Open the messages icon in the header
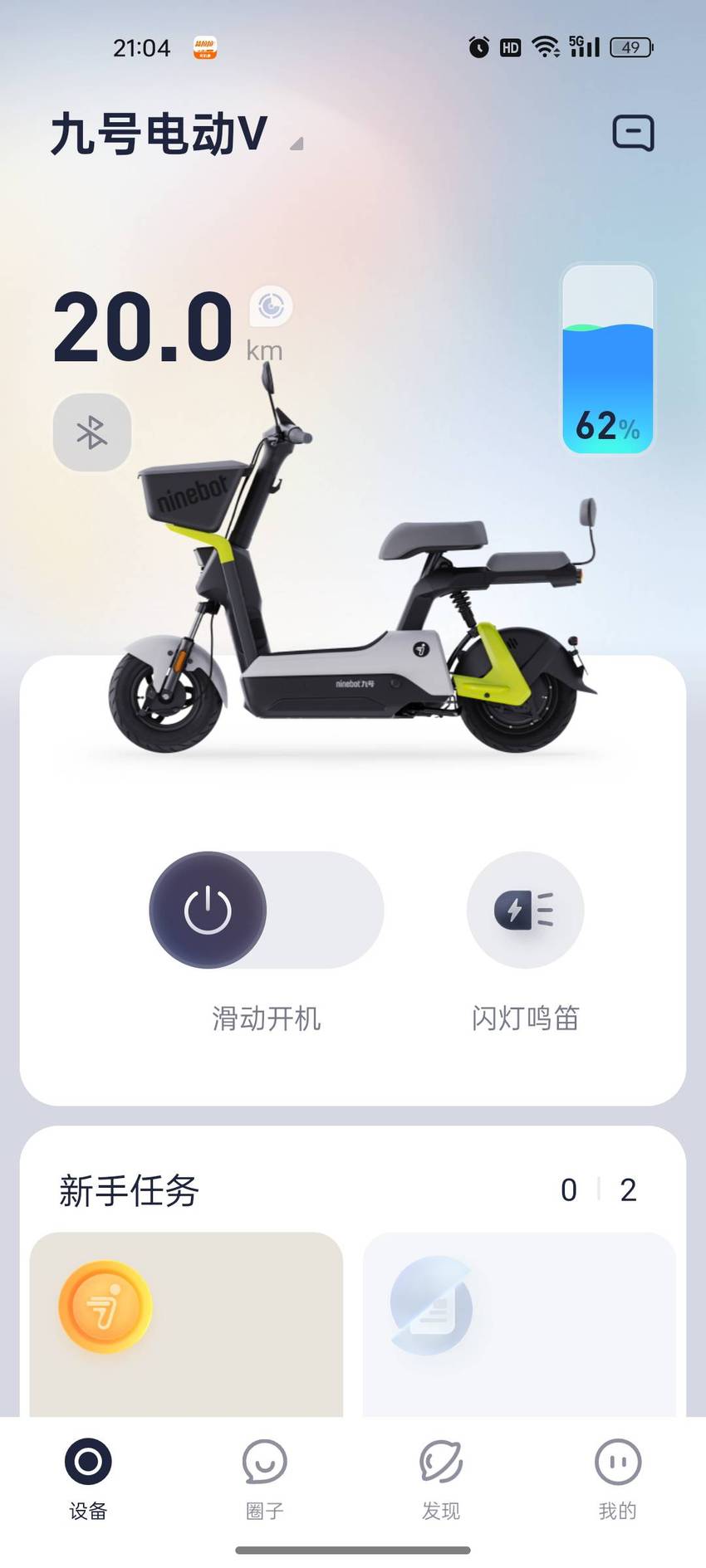The width and height of the screenshot is (706, 1568). tap(633, 133)
